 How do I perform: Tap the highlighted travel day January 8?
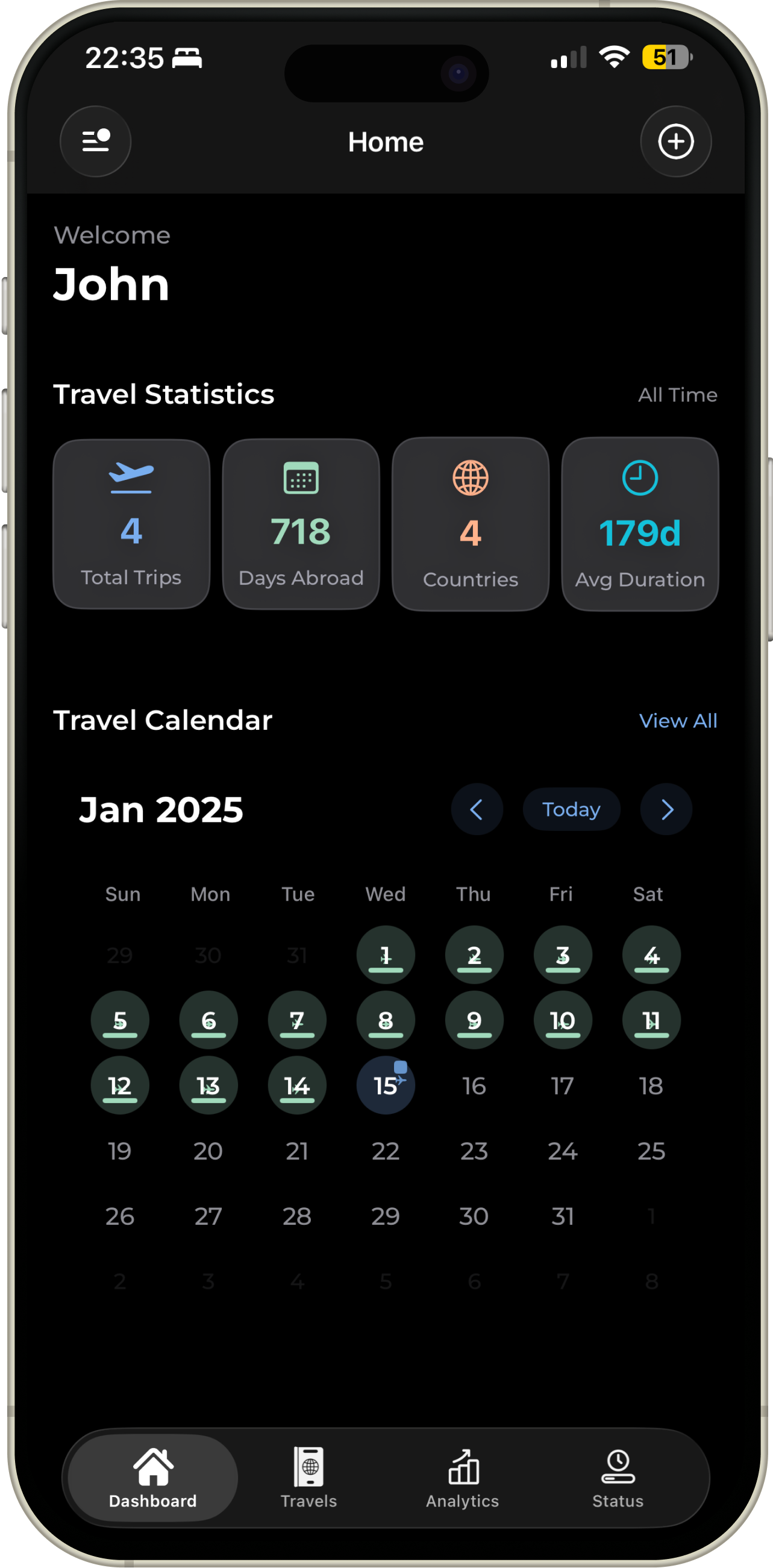[x=386, y=1020]
